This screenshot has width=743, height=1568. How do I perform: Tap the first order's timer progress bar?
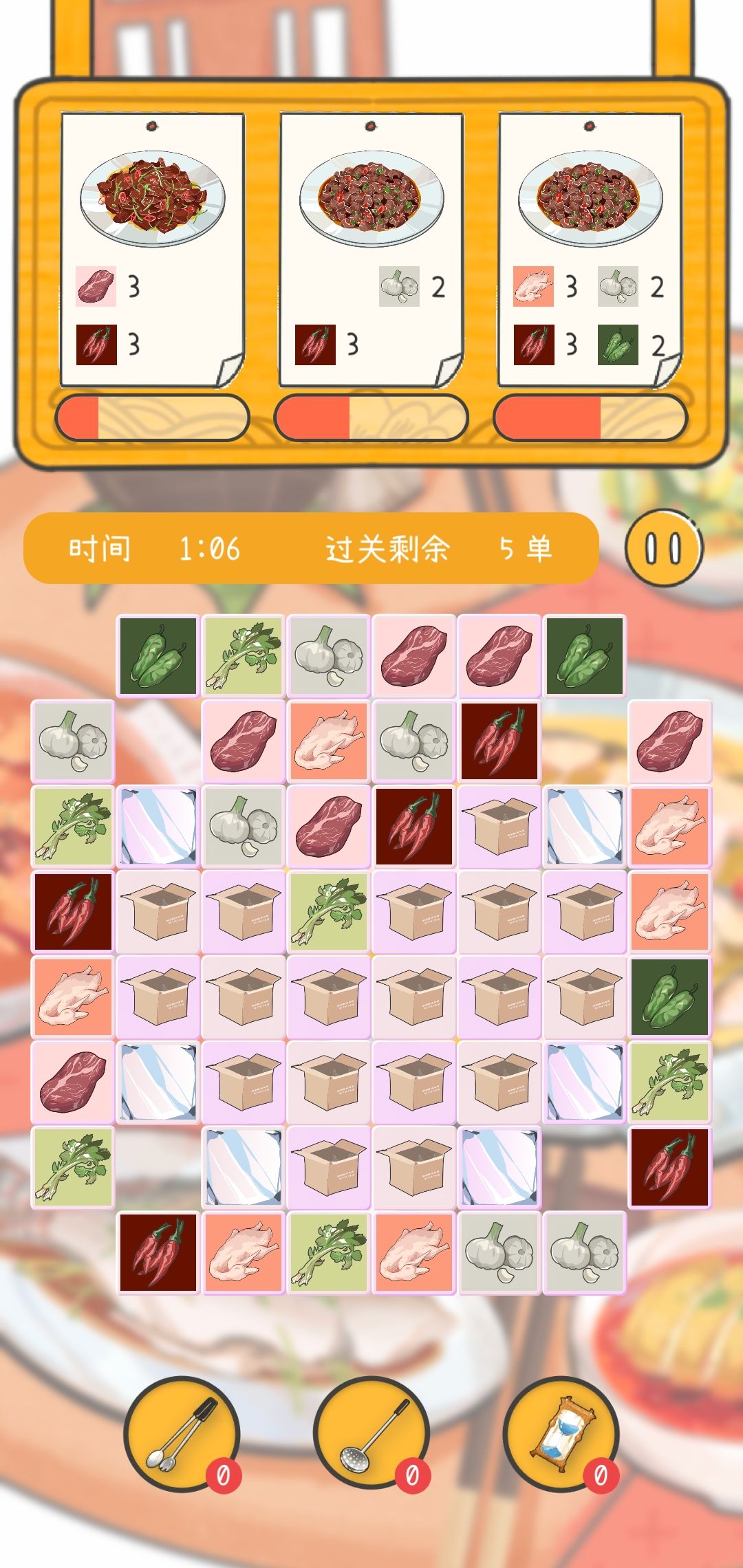(153, 415)
